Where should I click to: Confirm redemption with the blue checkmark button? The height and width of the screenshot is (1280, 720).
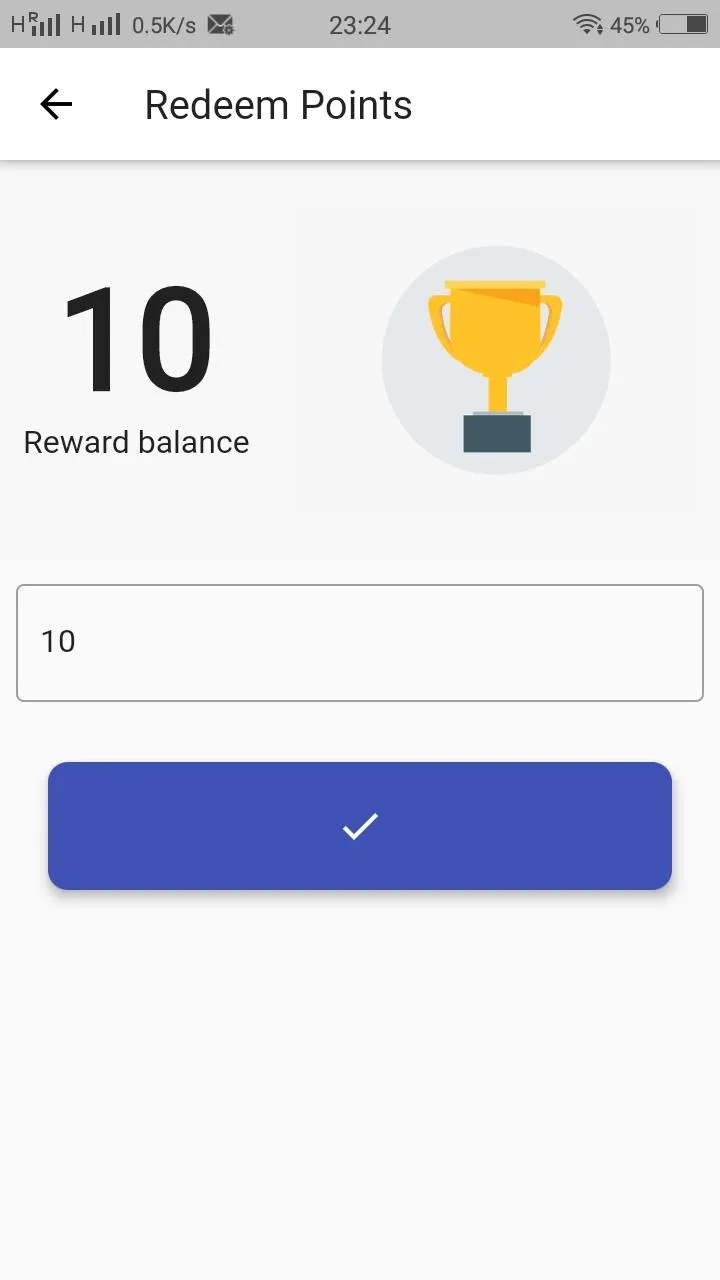pos(360,826)
